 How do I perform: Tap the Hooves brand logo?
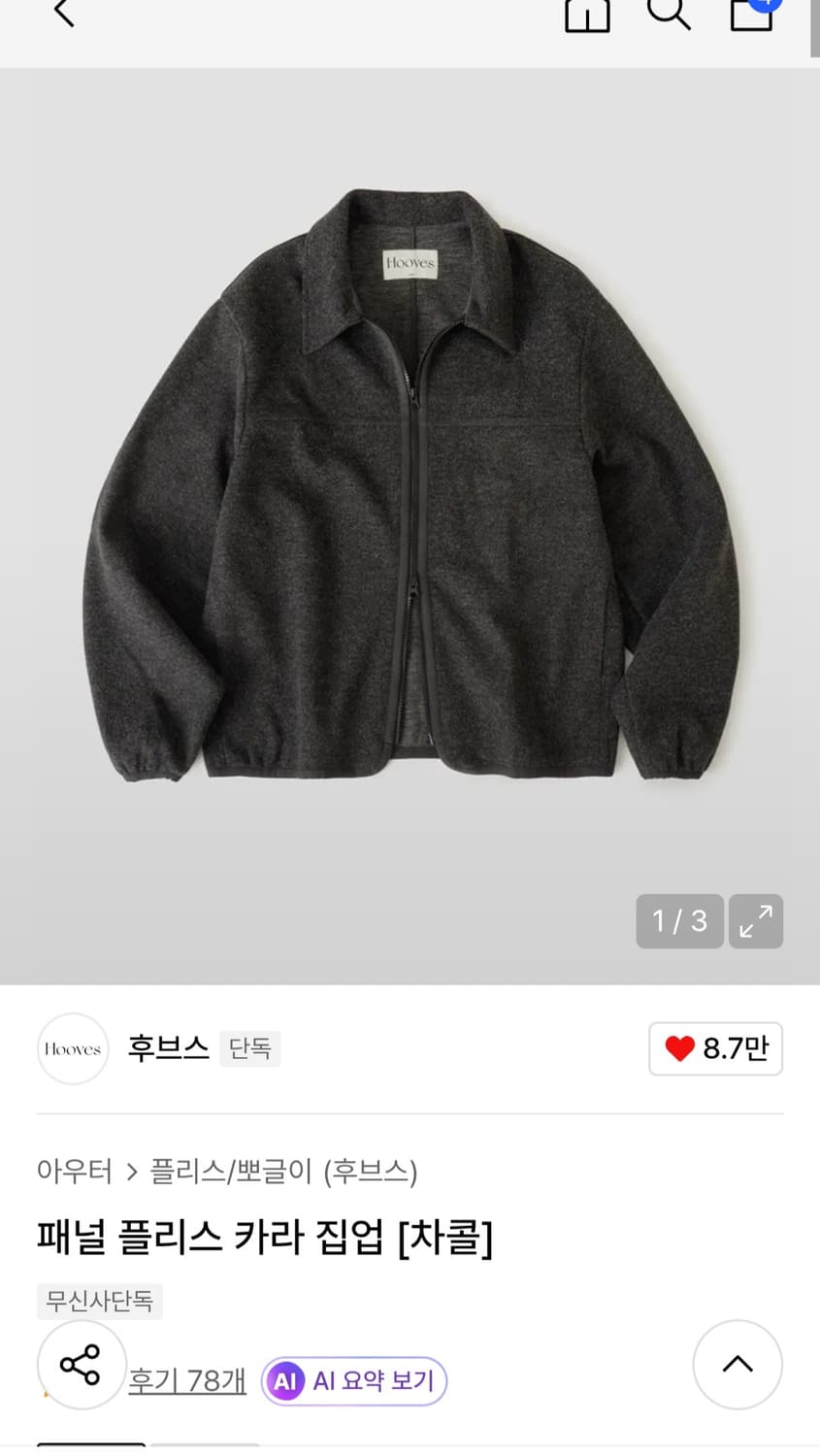point(73,1048)
